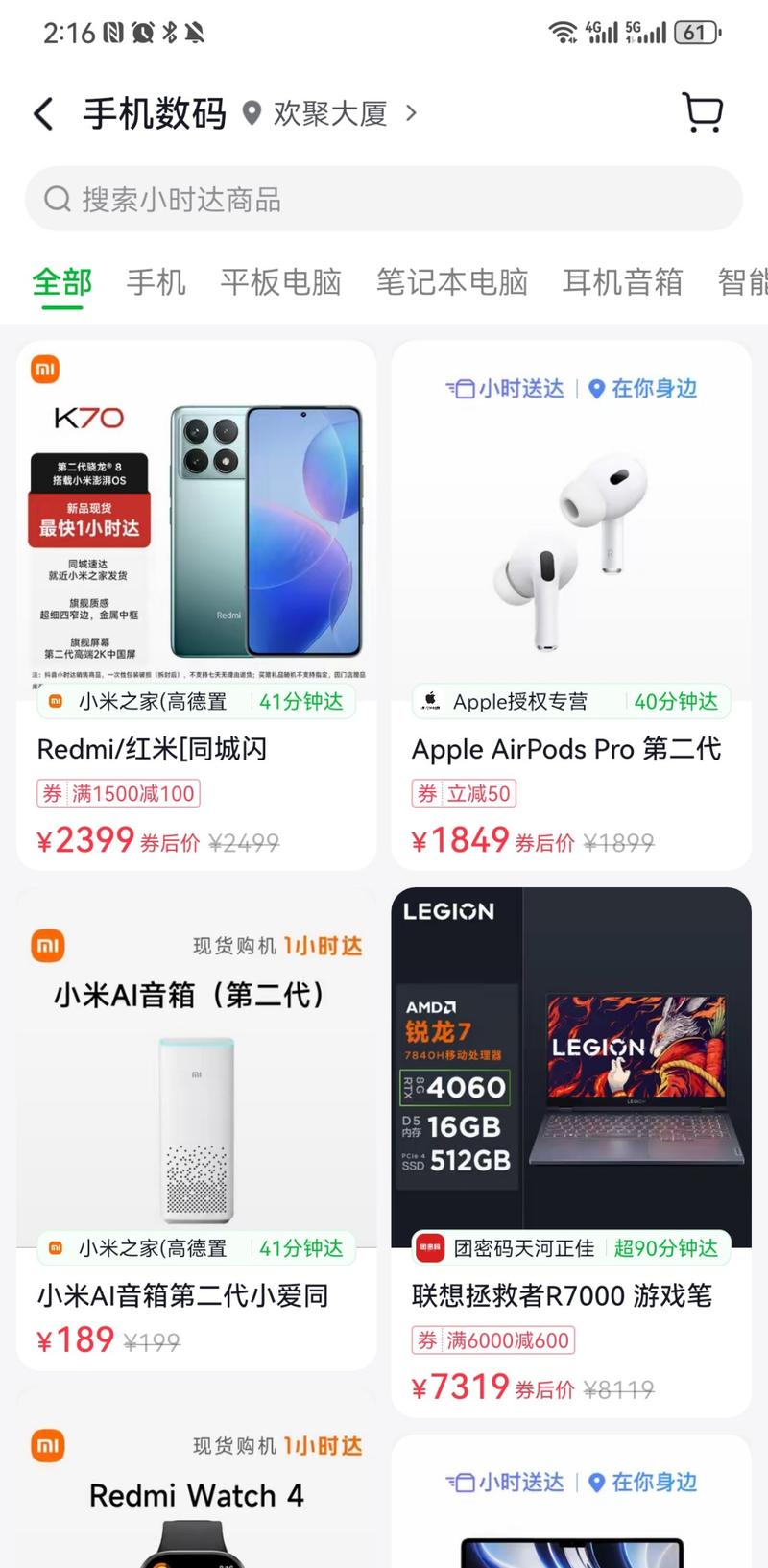Open the shopping cart
The width and height of the screenshot is (768, 1568).
[702, 113]
